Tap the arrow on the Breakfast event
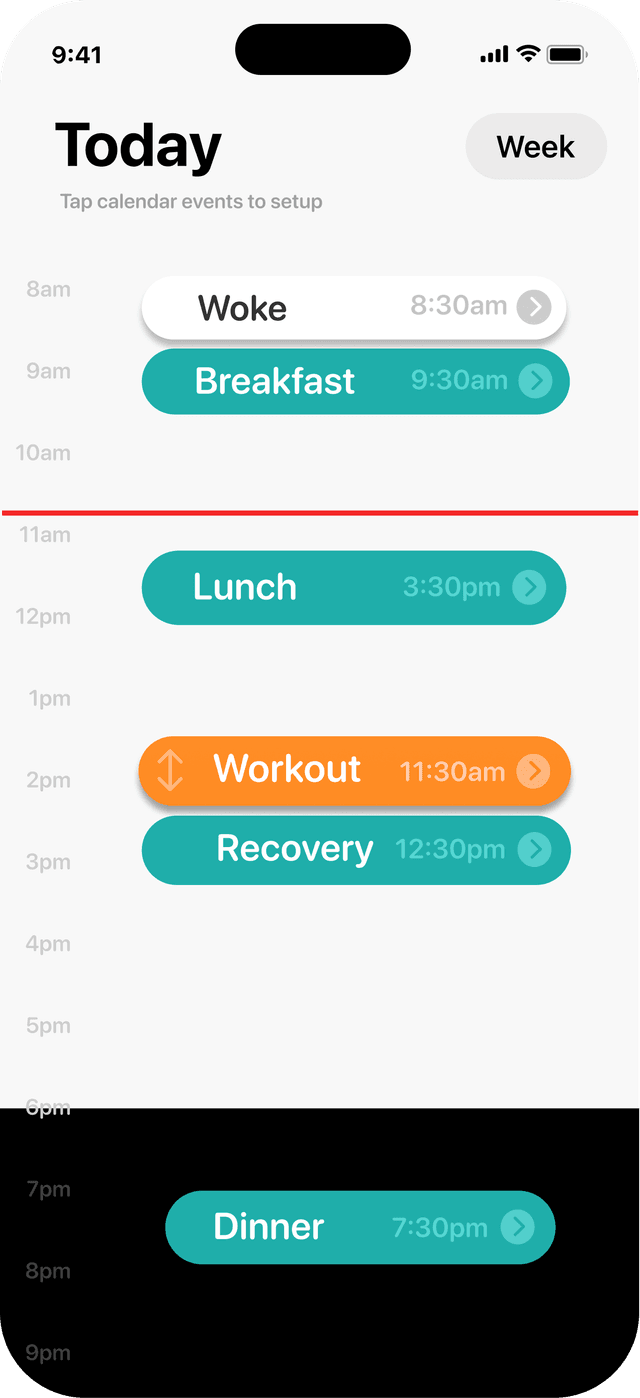The image size is (640, 1398). 536,381
